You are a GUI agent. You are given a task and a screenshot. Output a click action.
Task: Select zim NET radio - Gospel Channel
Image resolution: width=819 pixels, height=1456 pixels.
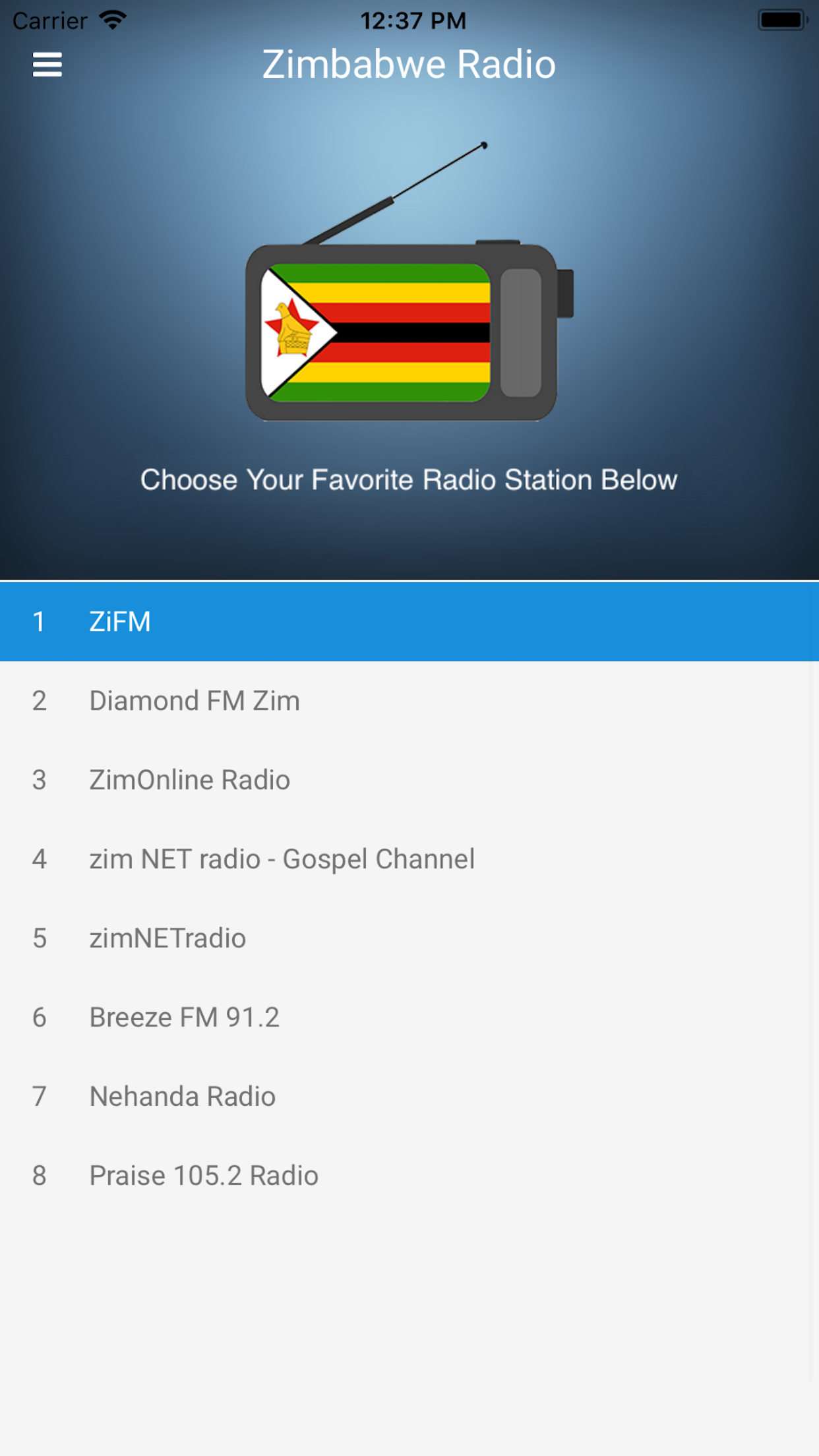pos(409,859)
